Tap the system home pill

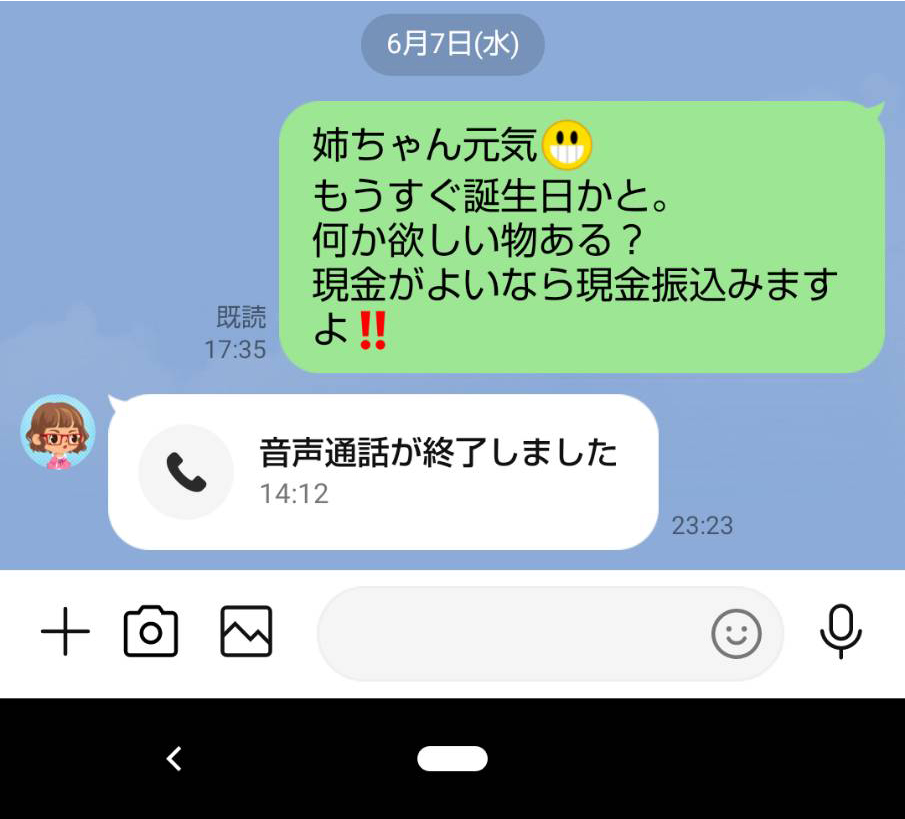(x=452, y=759)
